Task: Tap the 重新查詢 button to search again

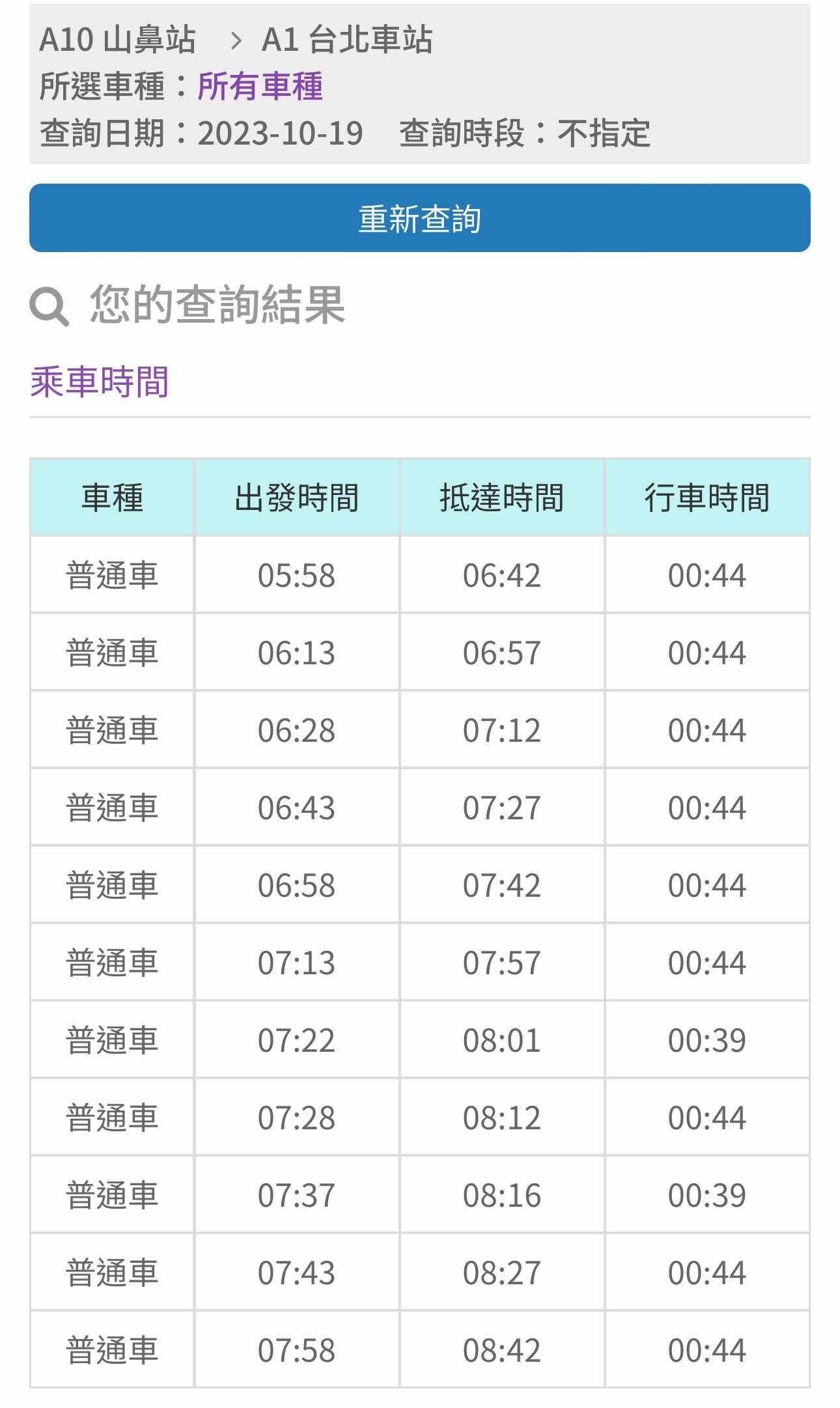Action: pyautogui.click(x=419, y=218)
